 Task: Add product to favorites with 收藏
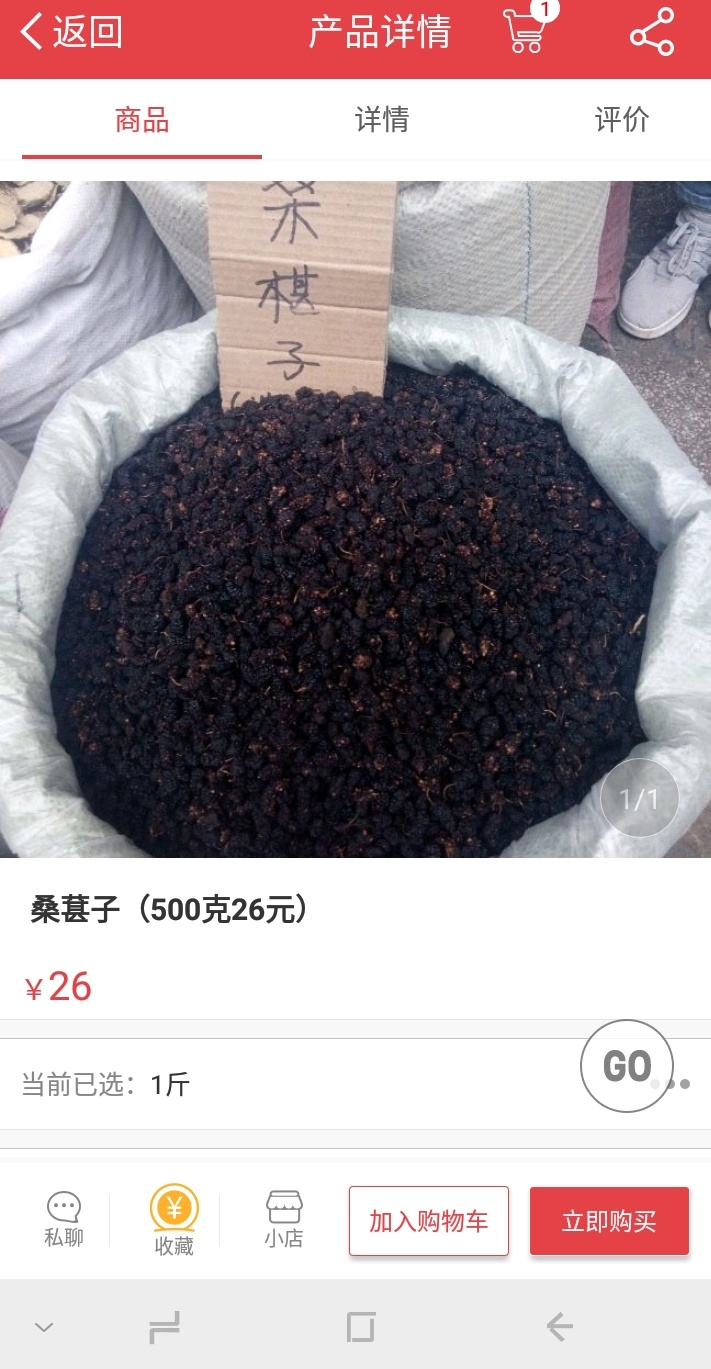(x=174, y=1221)
